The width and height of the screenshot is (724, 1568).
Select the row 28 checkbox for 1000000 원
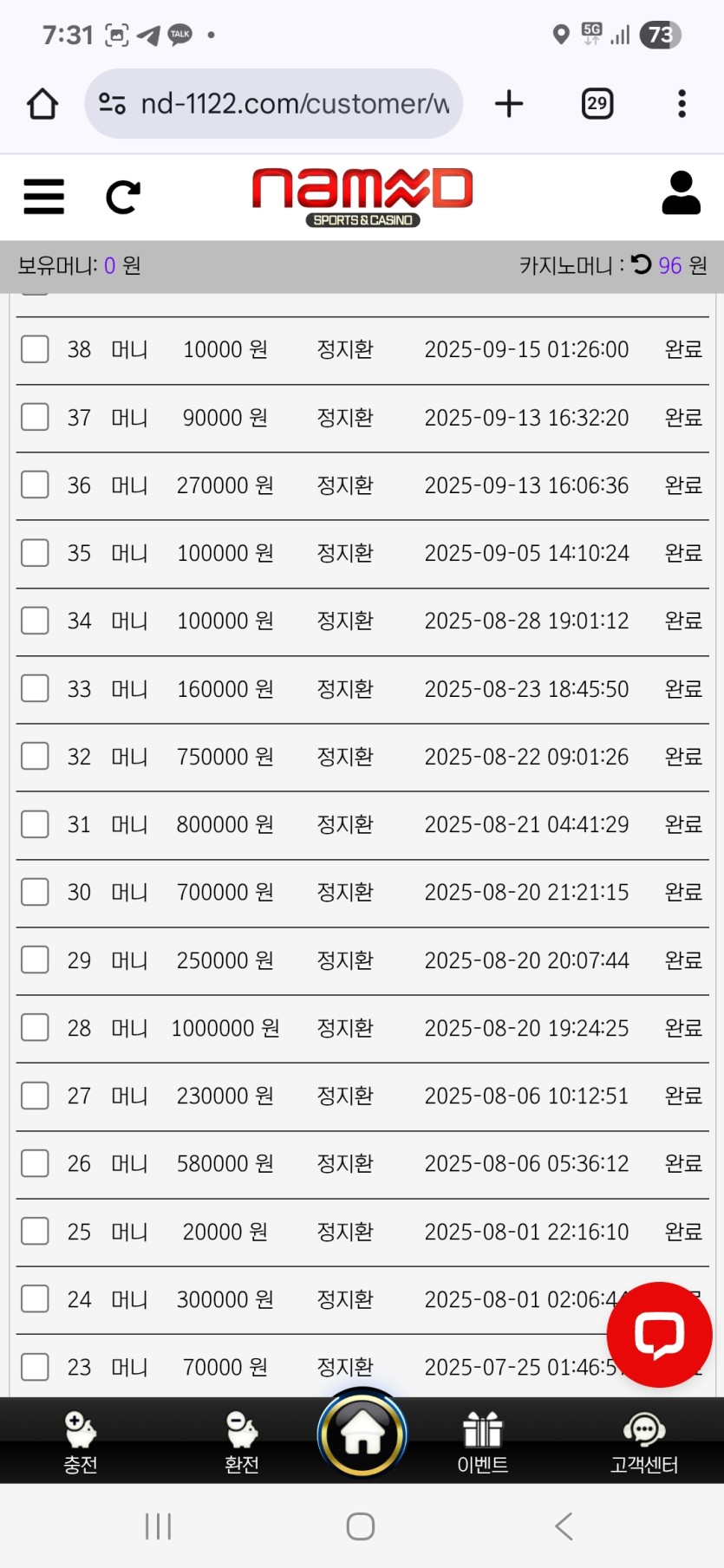pyautogui.click(x=35, y=1027)
